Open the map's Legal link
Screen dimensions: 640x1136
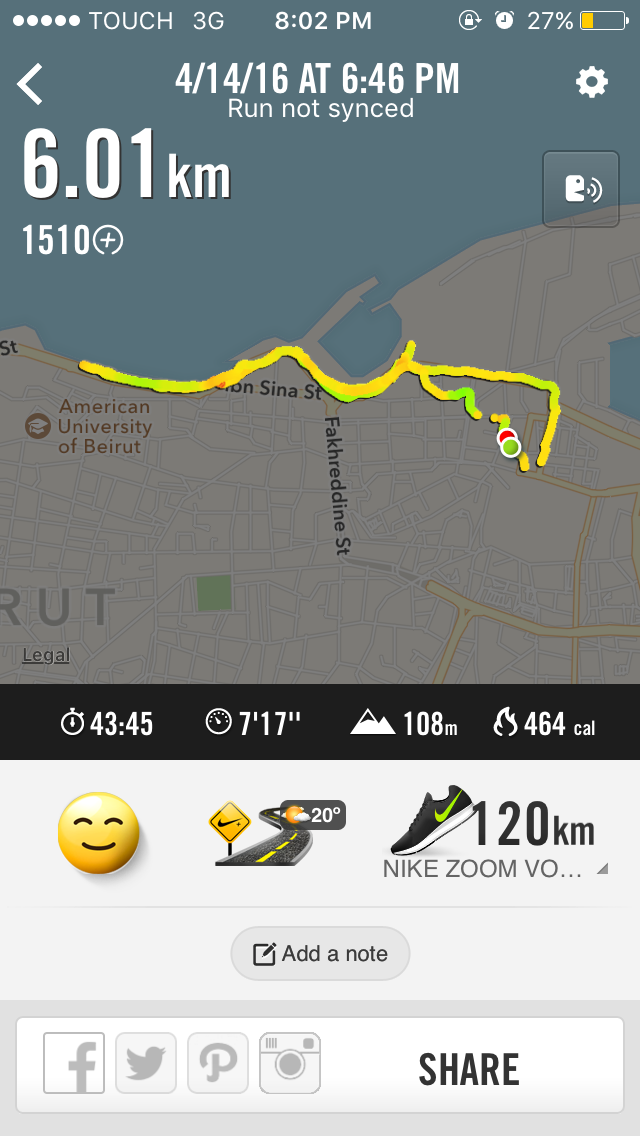click(x=46, y=655)
